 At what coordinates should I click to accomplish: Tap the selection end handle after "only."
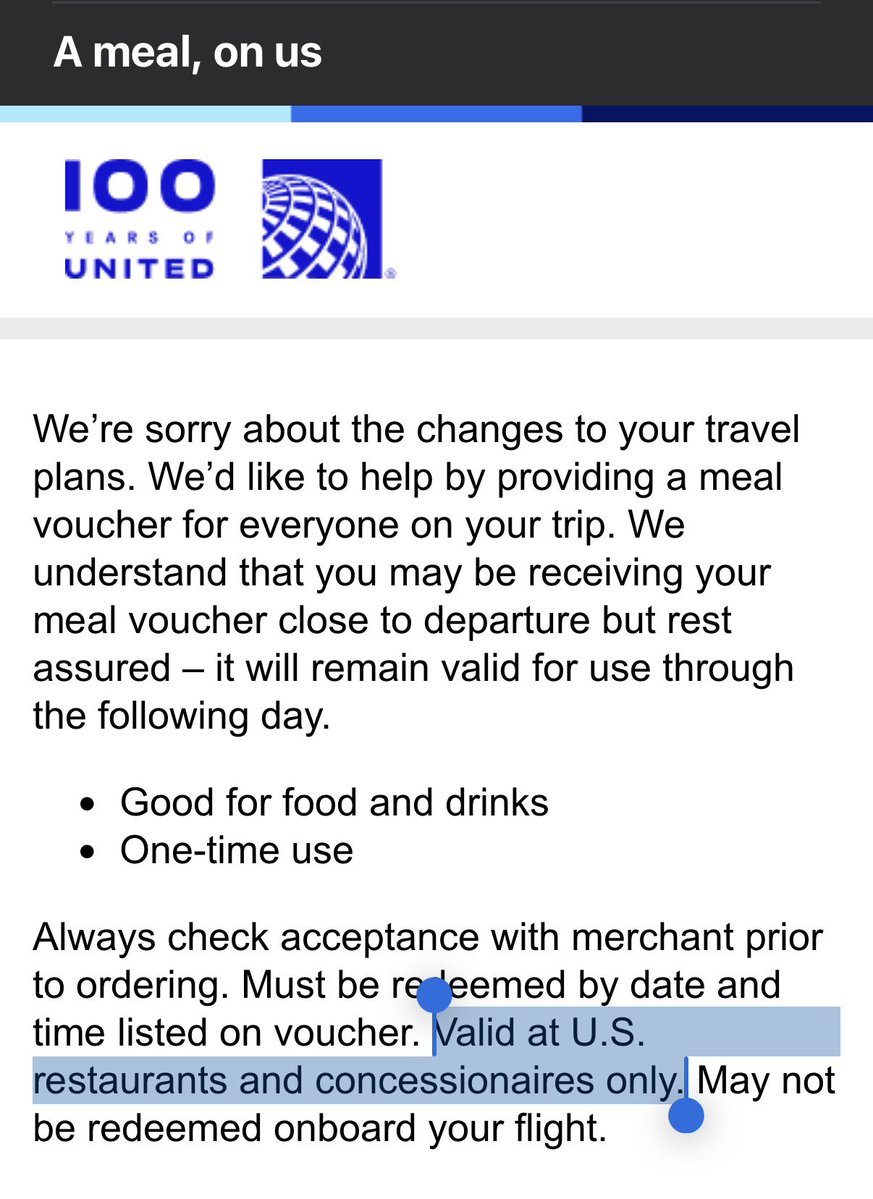tap(686, 1115)
